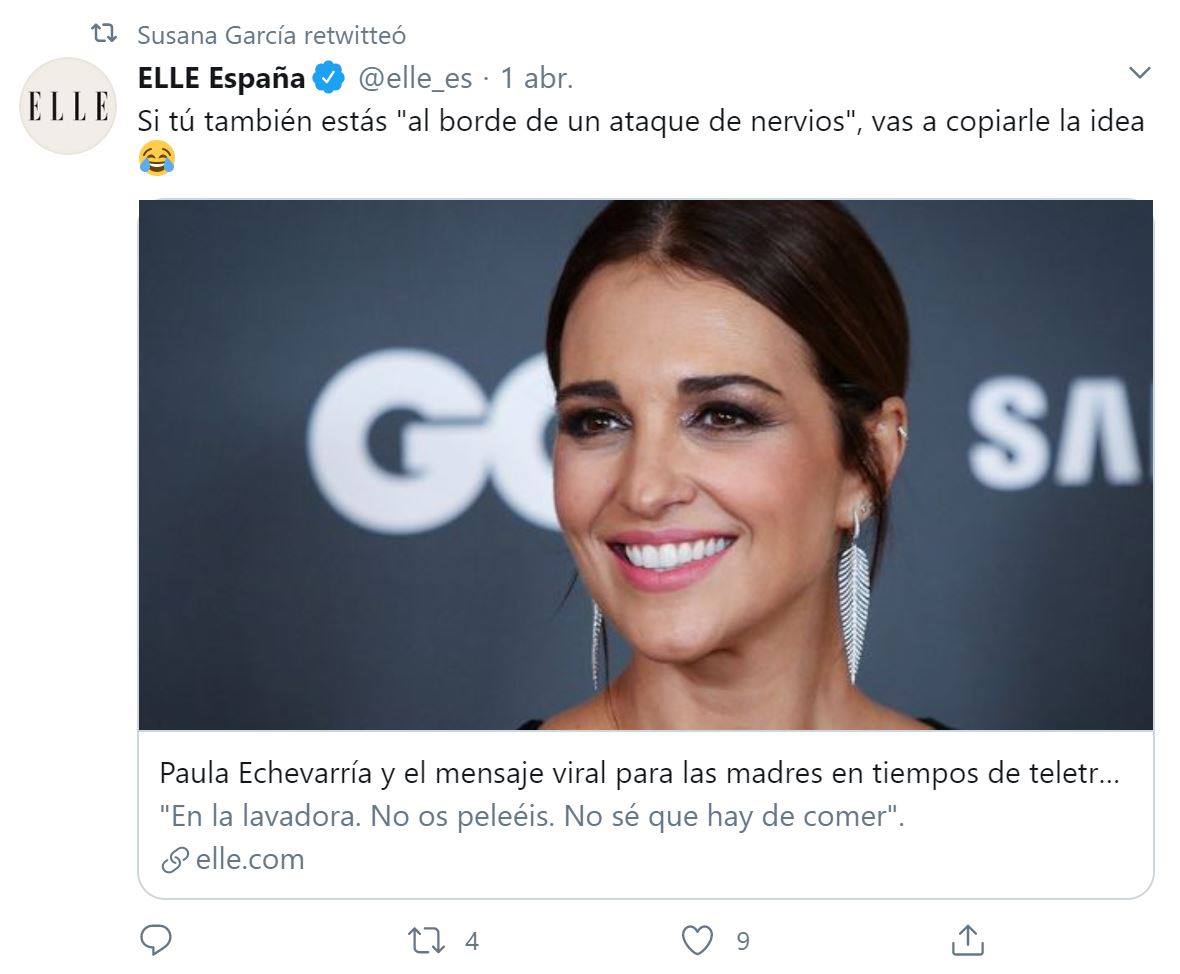This screenshot has height=974, width=1180.
Task: Like the ELLE España tweet
Action: click(x=697, y=940)
